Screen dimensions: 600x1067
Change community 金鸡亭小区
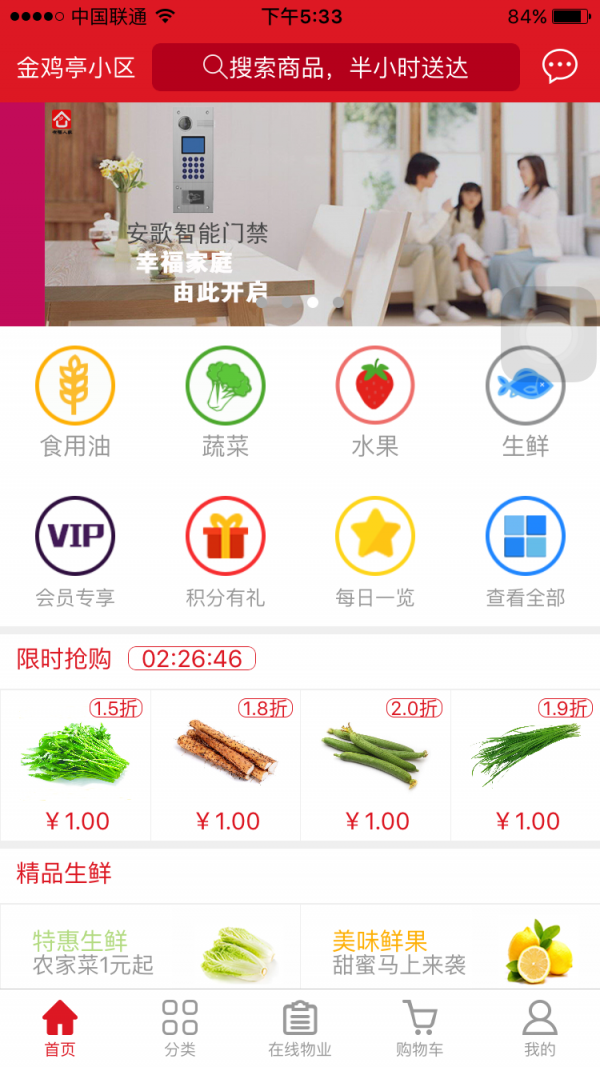[x=75, y=68]
